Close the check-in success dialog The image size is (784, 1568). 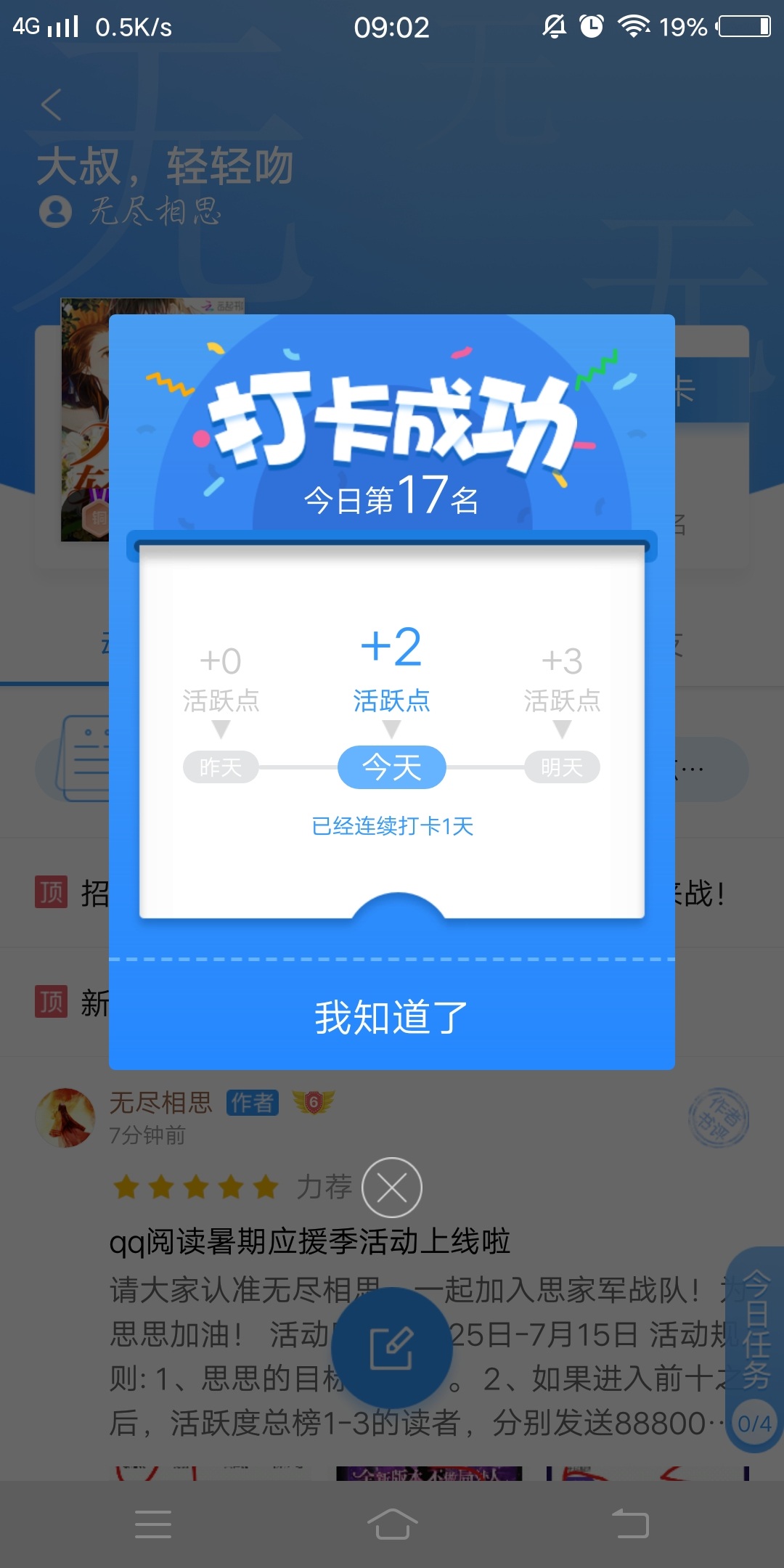tap(392, 1188)
